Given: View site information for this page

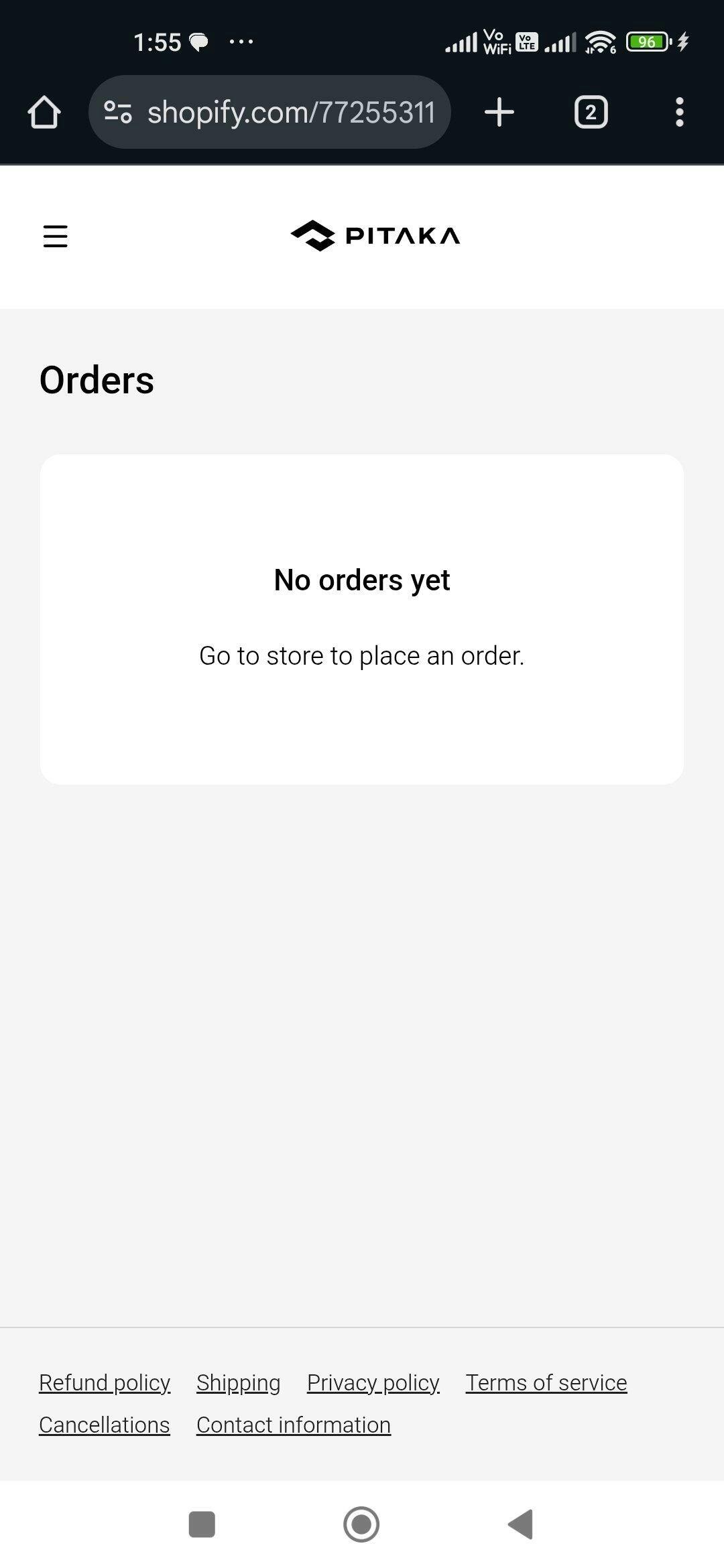Looking at the screenshot, I should [118, 112].
